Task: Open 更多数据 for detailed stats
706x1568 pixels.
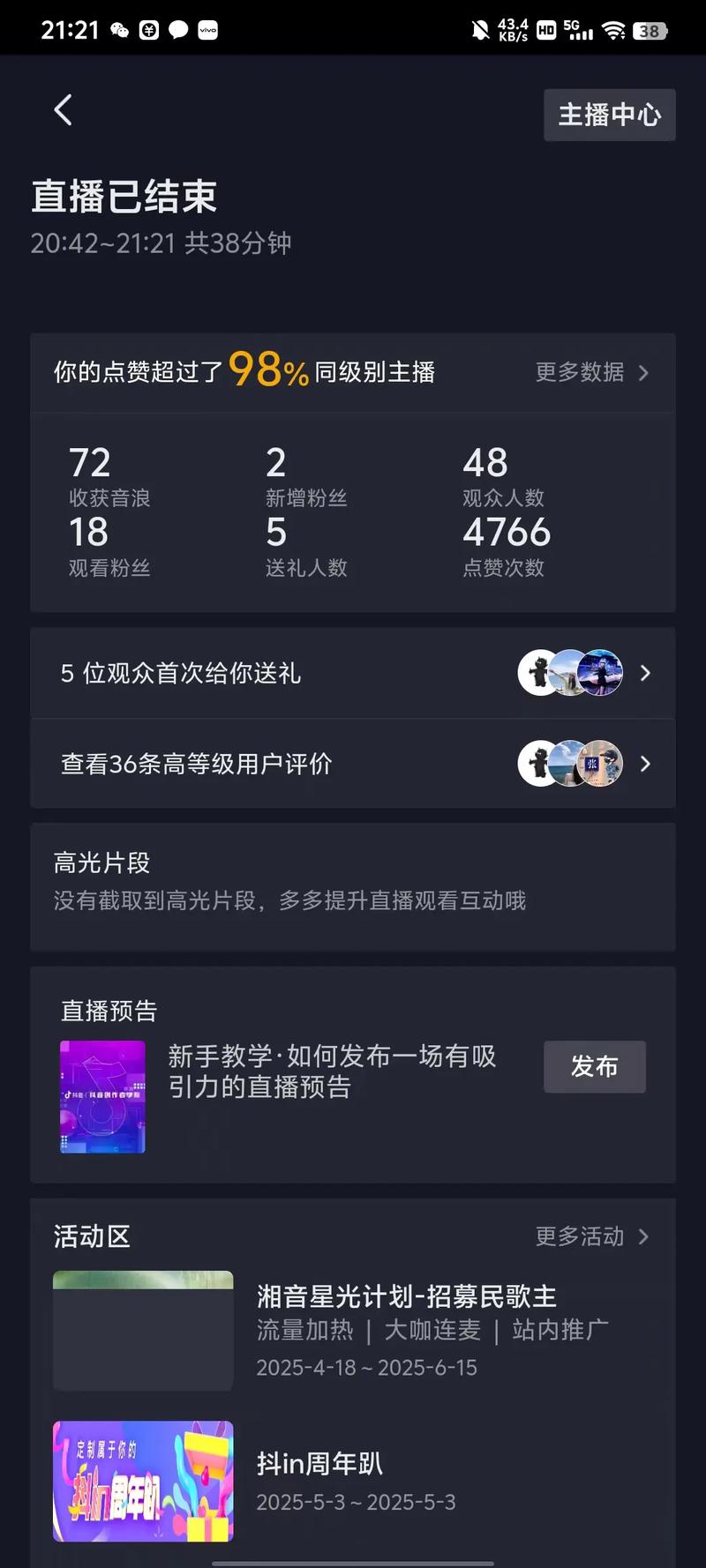Action: 591,372
